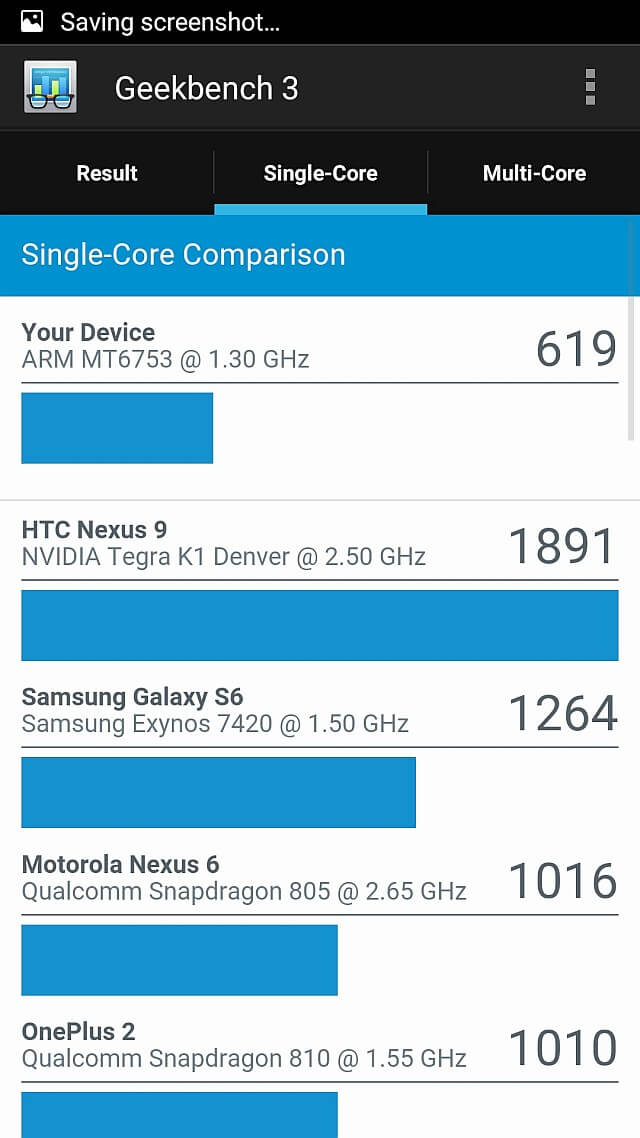Screen dimensions: 640x1138
Task: Switch to the Result tab
Action: click(107, 173)
